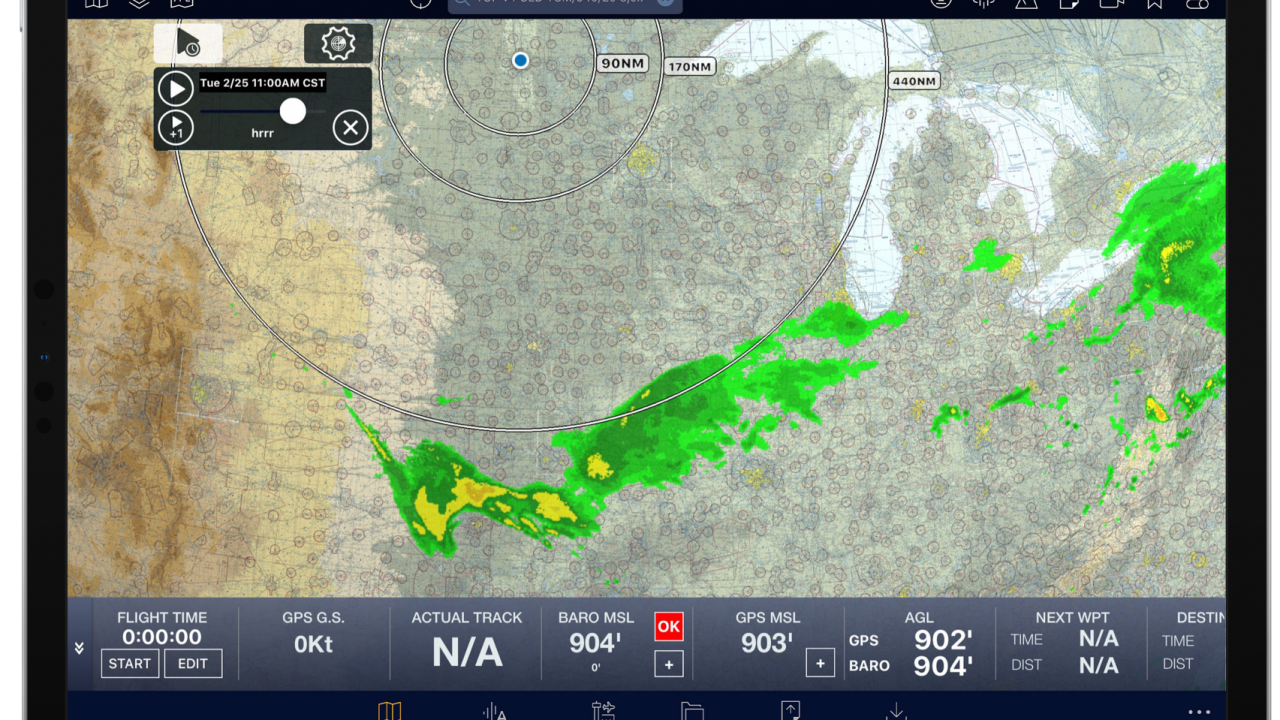Tap plus button beside GPS MSL
The image size is (1280, 720).
pos(820,663)
